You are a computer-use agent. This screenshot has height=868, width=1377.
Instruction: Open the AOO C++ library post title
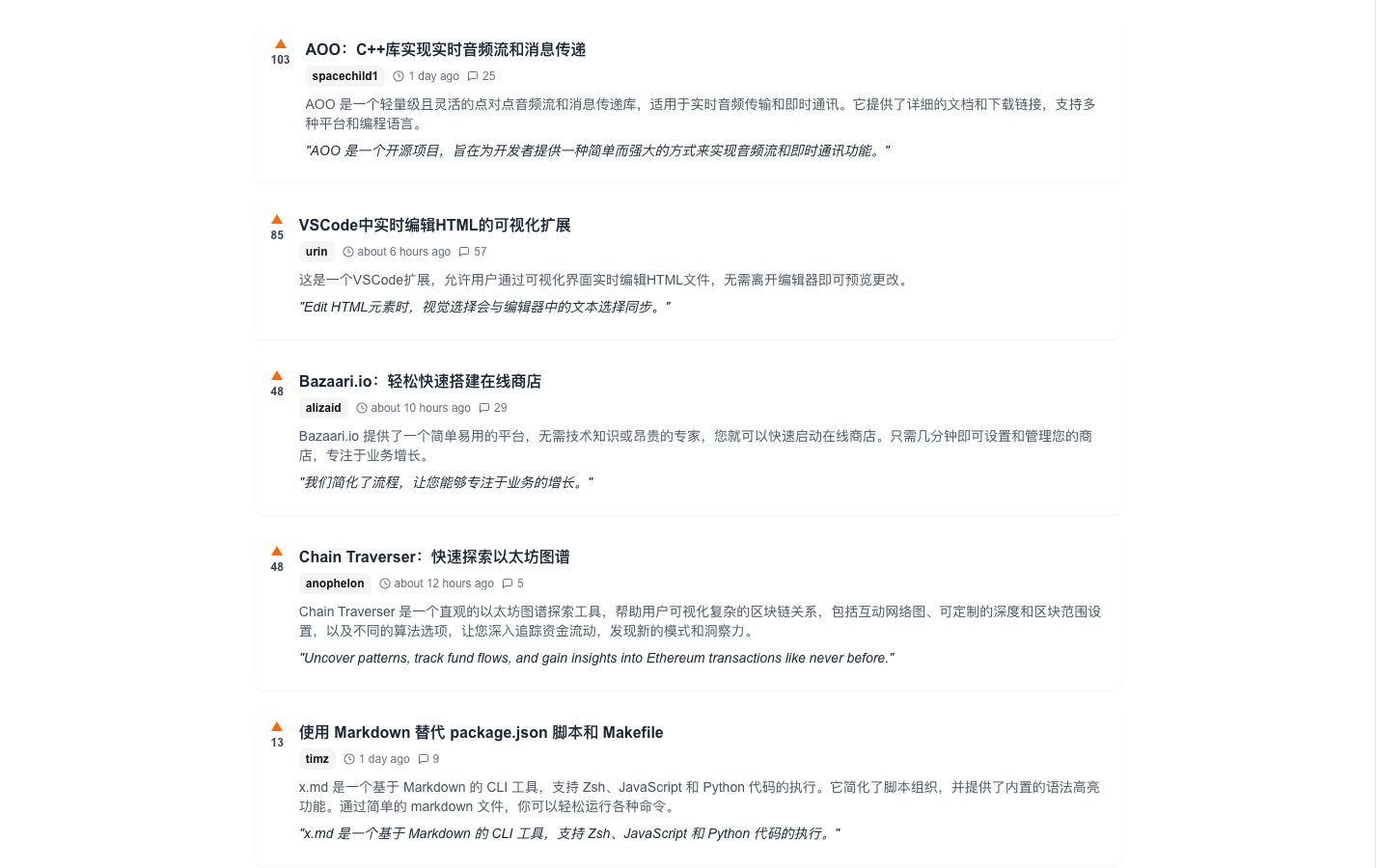click(x=445, y=50)
